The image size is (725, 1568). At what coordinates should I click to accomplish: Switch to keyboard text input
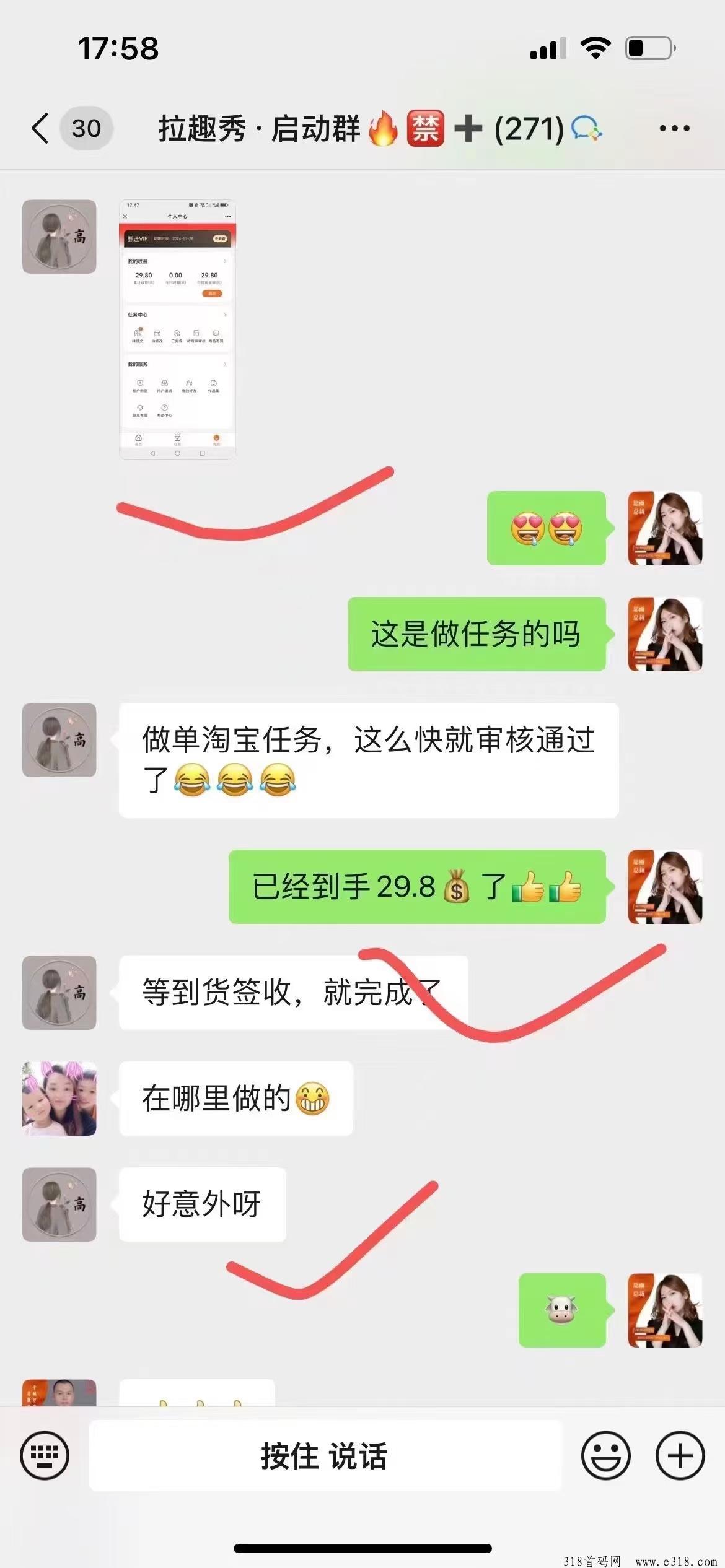coord(45,1455)
